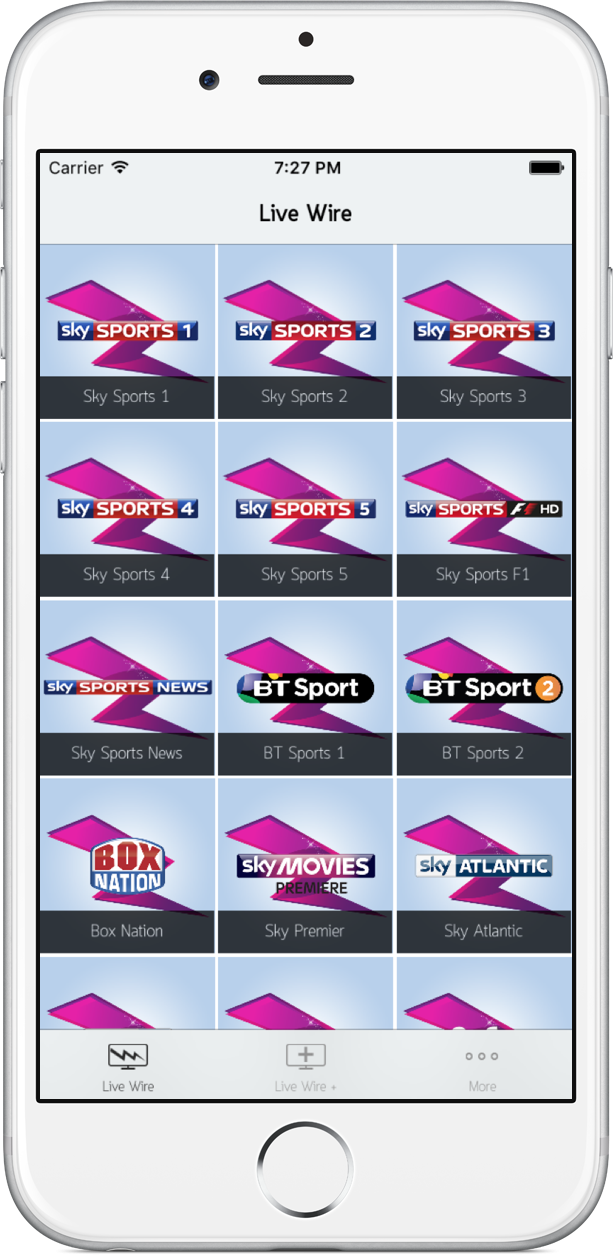Tap the Sky Sports News tile
The height and width of the screenshot is (1255, 613).
point(127,688)
